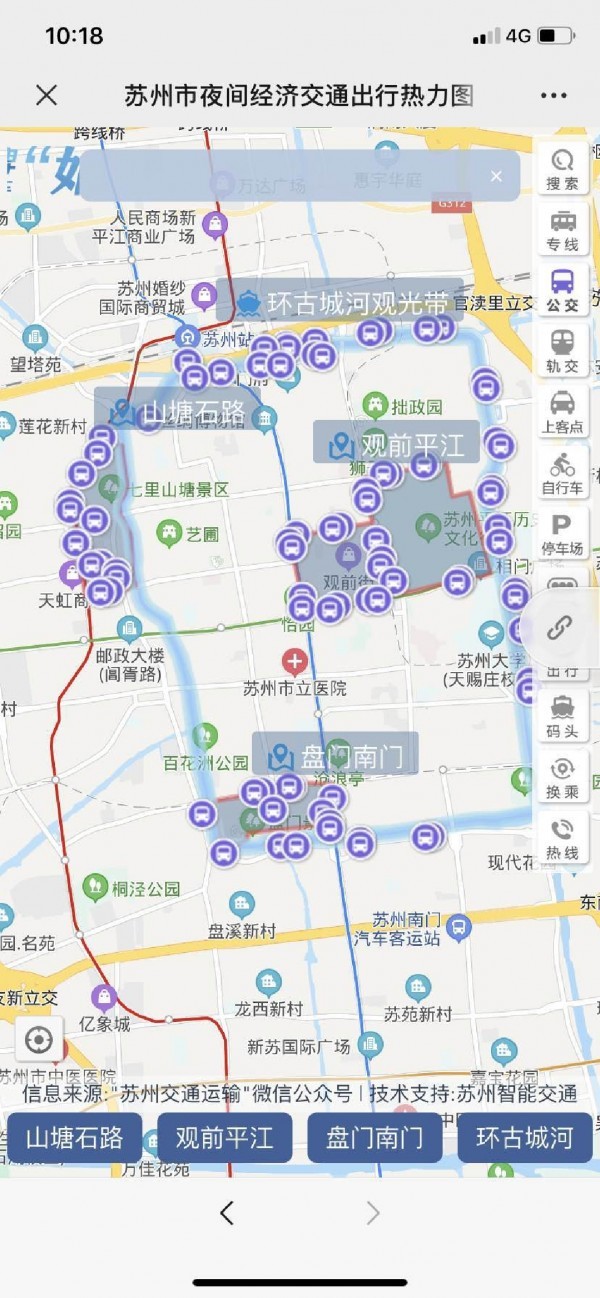
Task: Select the 观前平江 area button
Action: click(225, 1138)
